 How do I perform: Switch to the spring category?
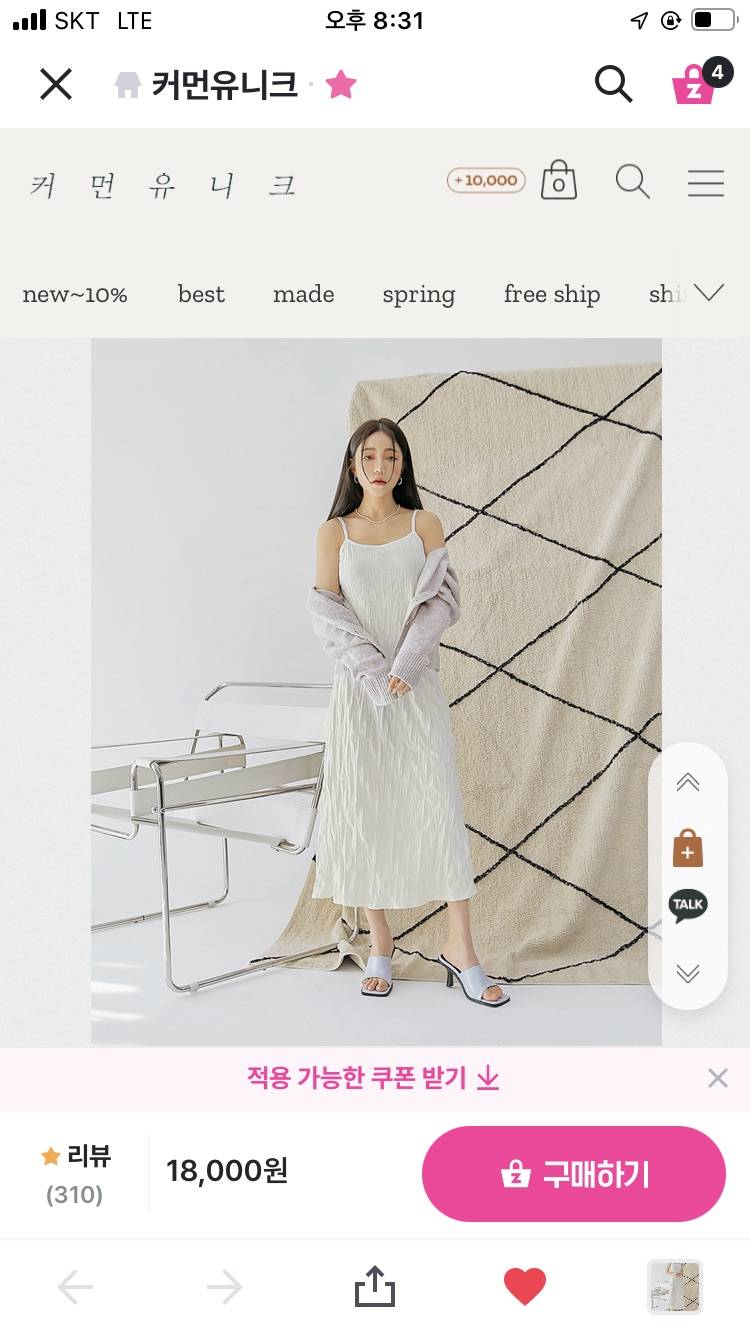coord(418,294)
